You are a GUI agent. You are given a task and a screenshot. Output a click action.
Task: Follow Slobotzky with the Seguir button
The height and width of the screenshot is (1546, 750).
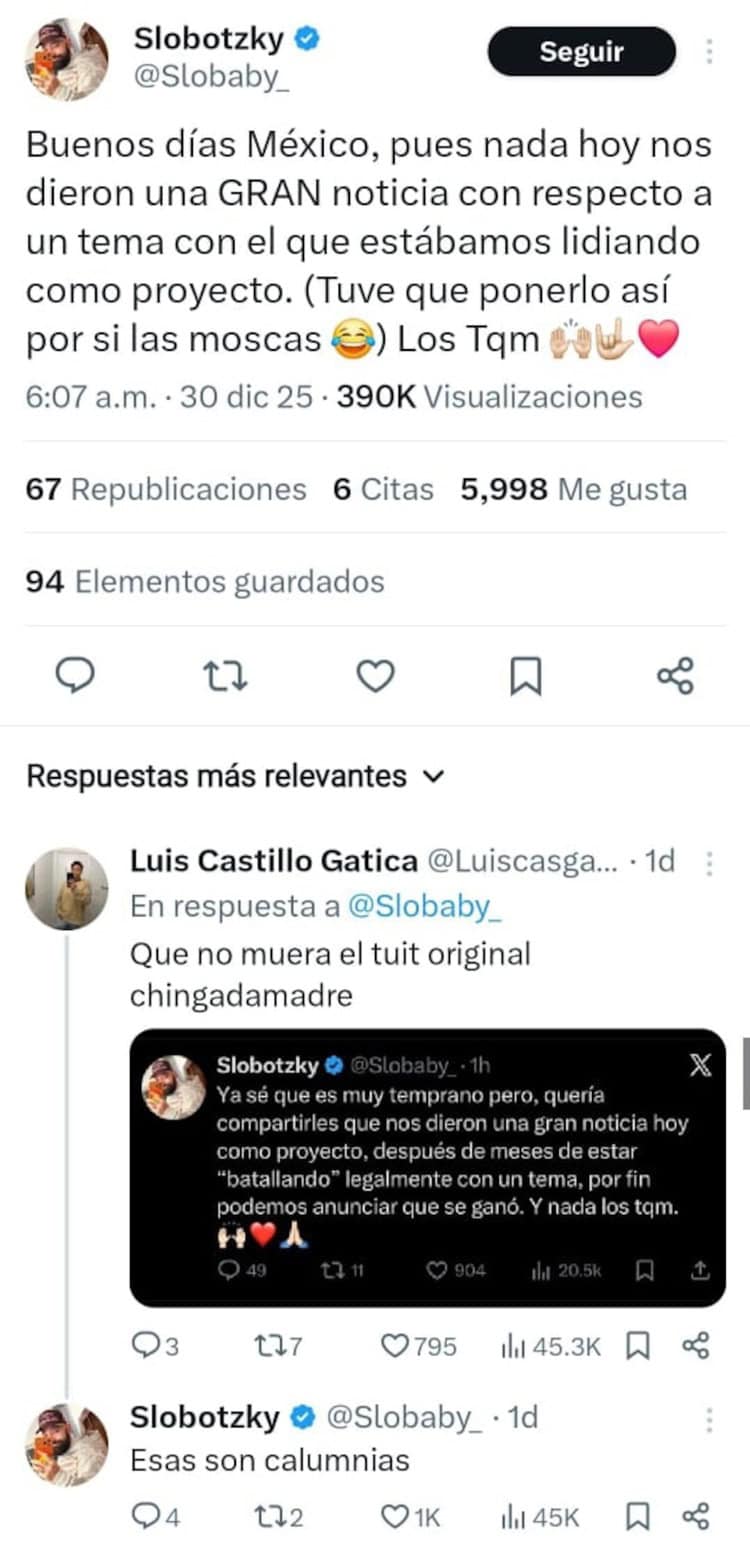581,52
